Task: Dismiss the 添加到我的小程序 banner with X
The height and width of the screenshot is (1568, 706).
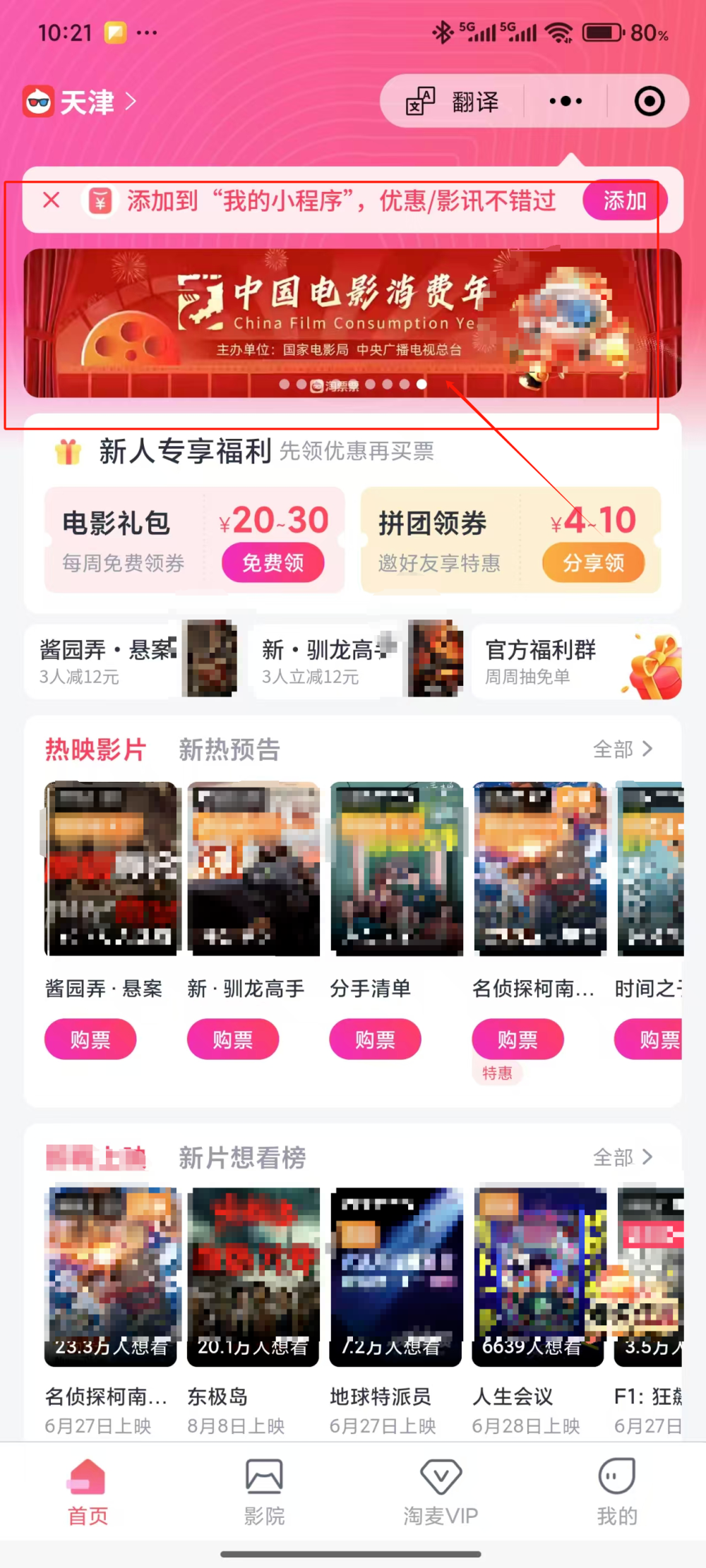Action: (50, 200)
